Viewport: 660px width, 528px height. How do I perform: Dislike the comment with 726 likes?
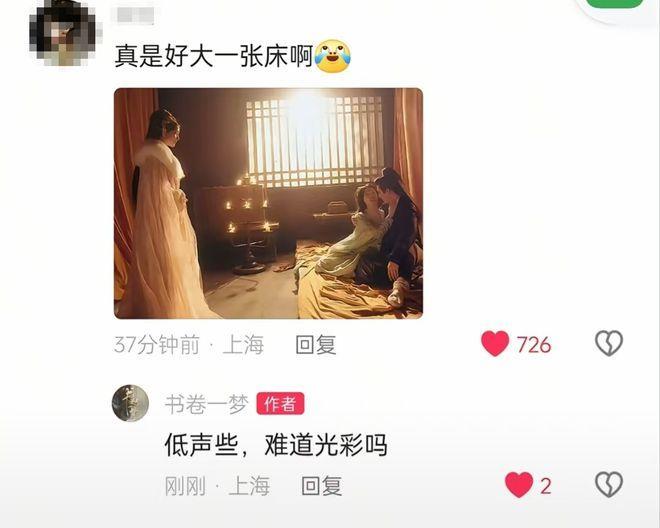(x=609, y=344)
